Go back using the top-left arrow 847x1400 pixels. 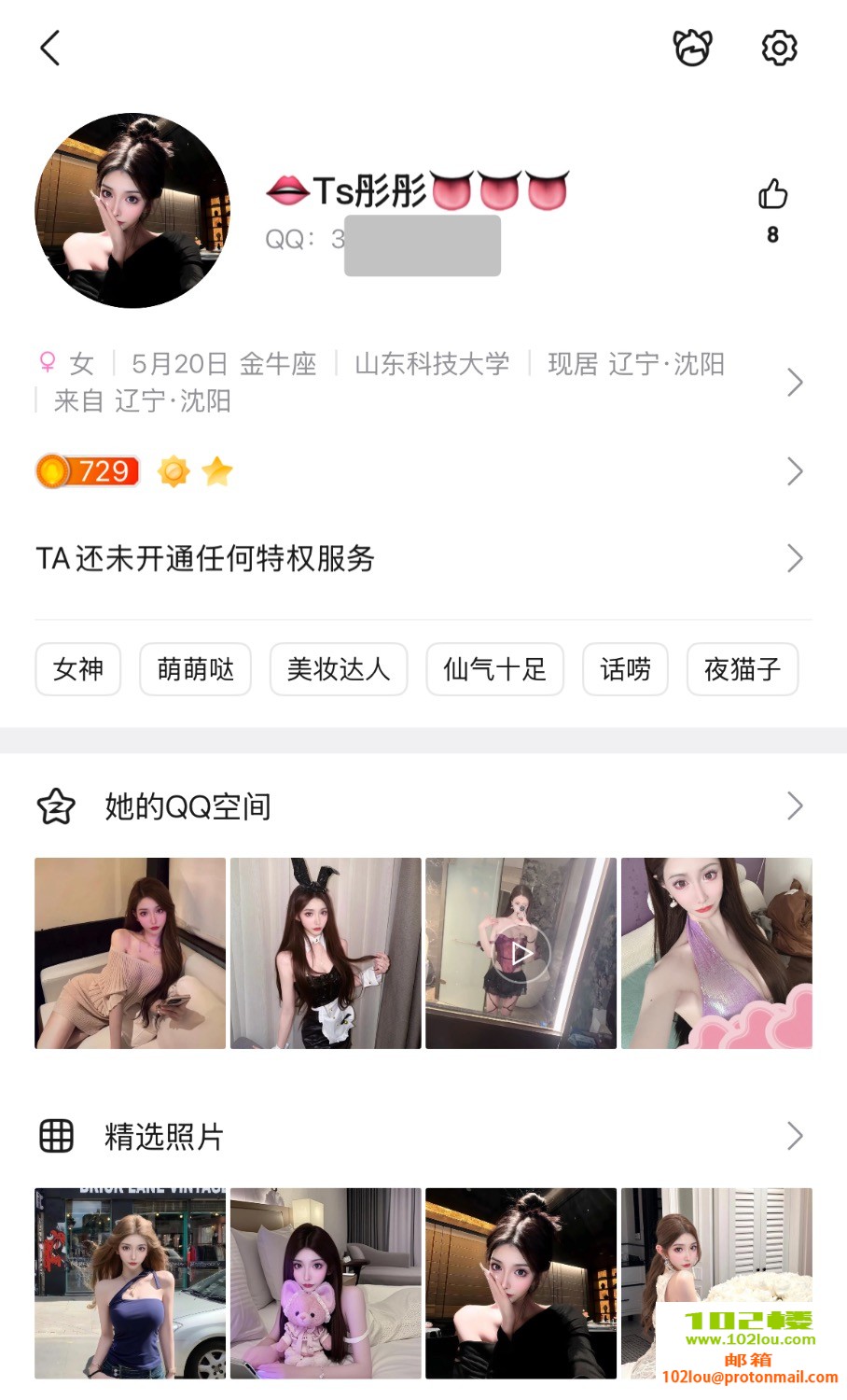(x=50, y=49)
